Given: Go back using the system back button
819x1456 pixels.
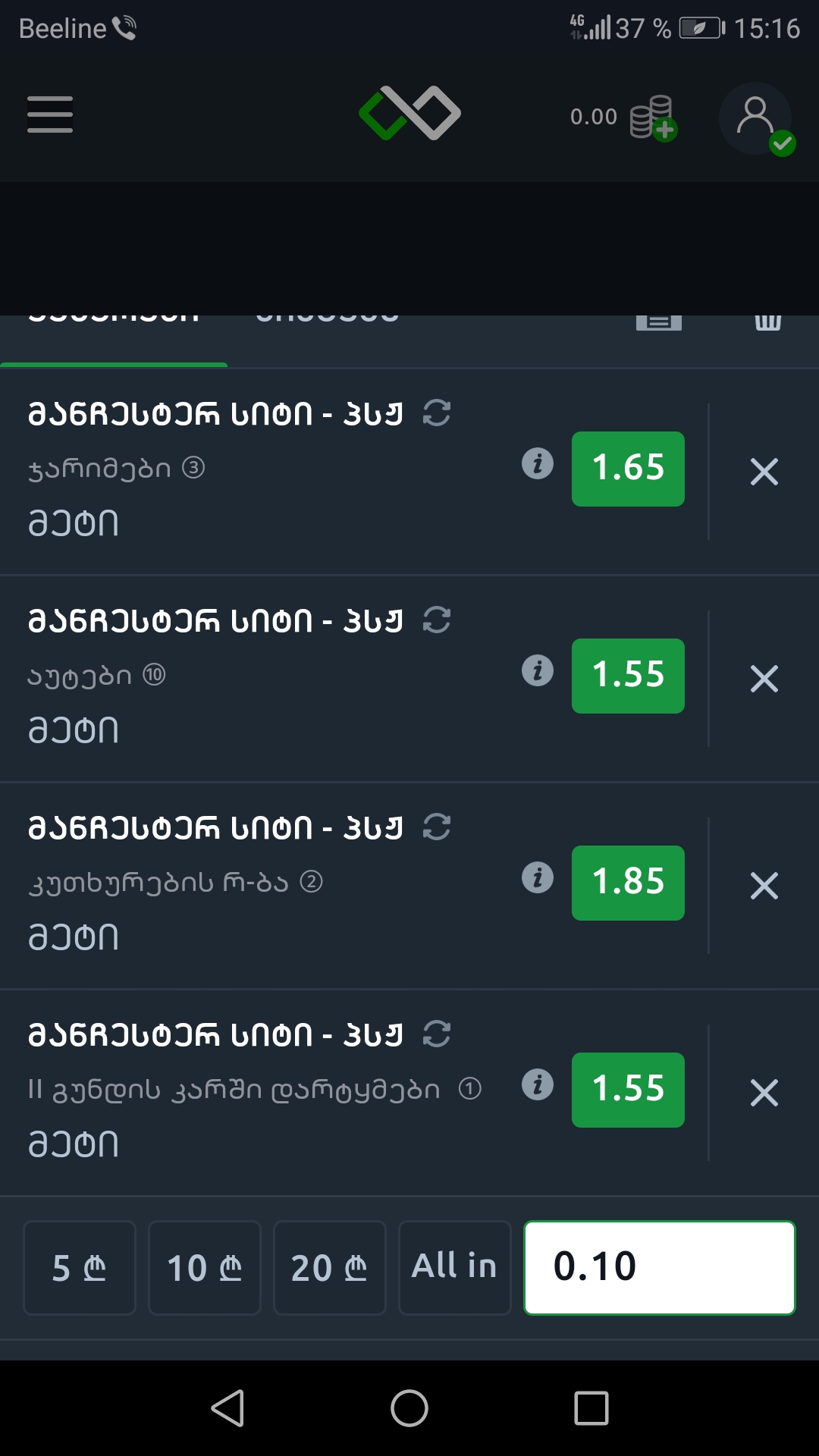Looking at the screenshot, I should coord(227,1408).
